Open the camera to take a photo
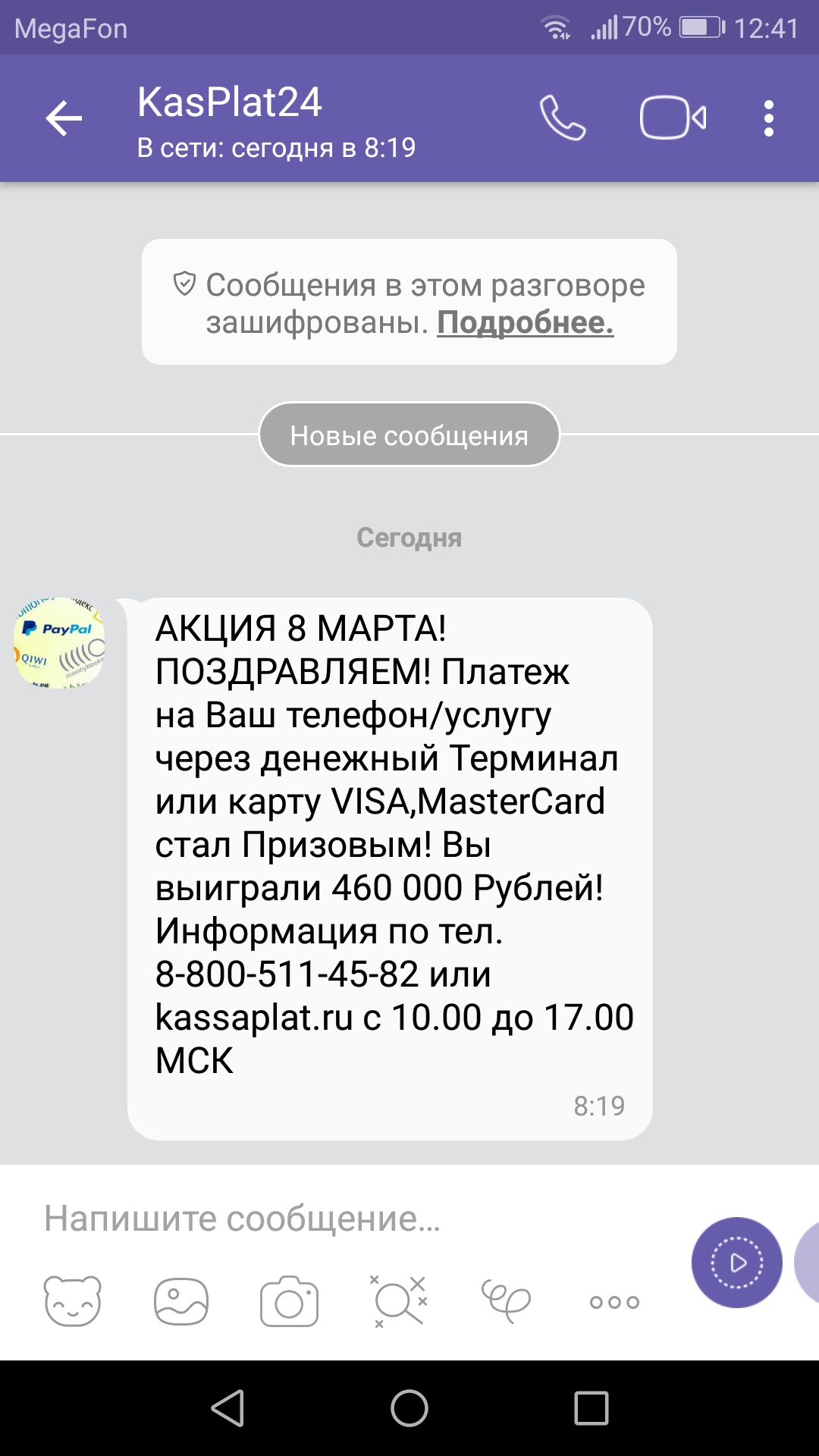 [289, 1301]
